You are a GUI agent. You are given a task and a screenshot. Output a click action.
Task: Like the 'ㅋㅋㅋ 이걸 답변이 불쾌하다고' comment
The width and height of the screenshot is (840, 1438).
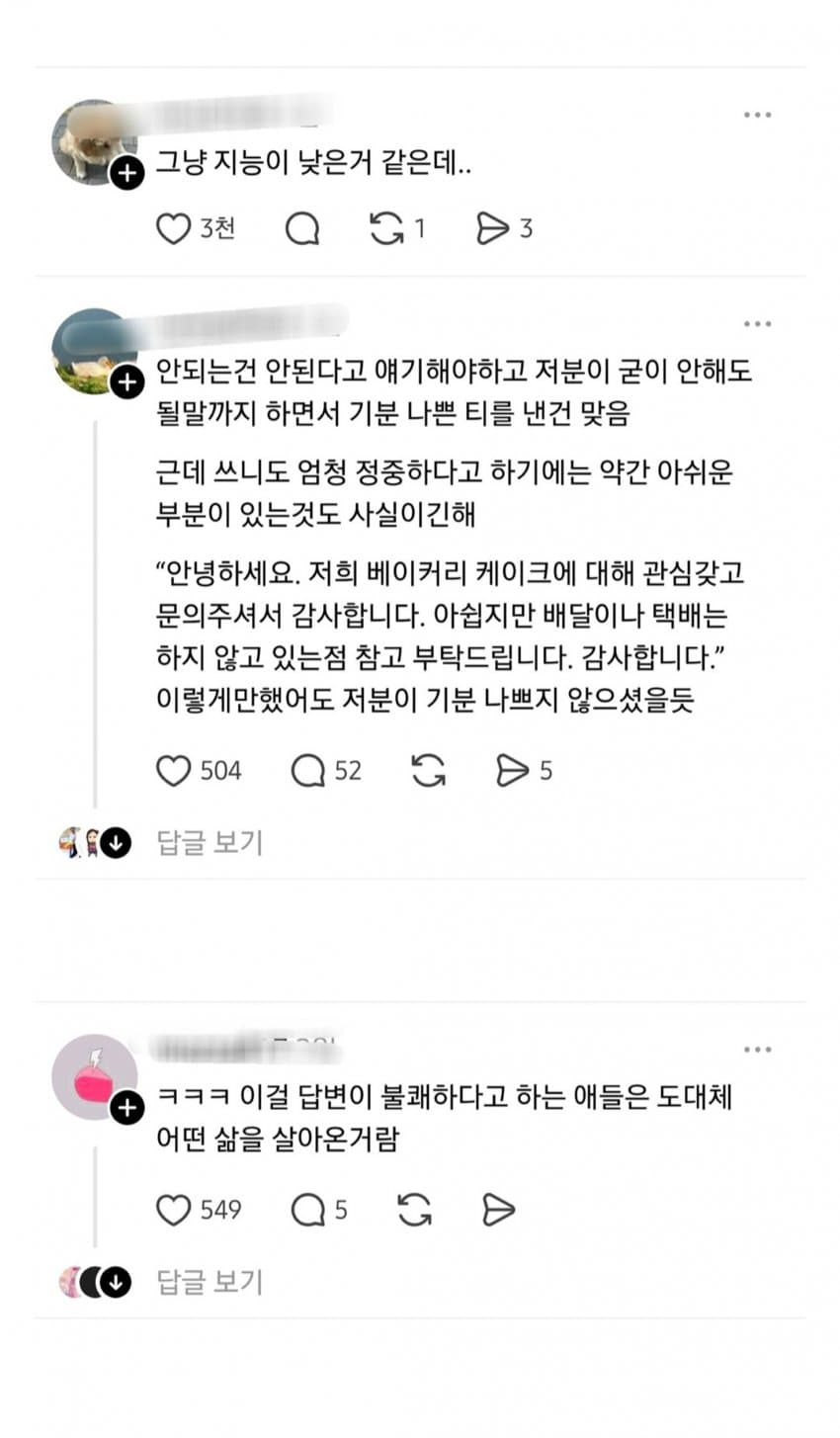tap(173, 1210)
